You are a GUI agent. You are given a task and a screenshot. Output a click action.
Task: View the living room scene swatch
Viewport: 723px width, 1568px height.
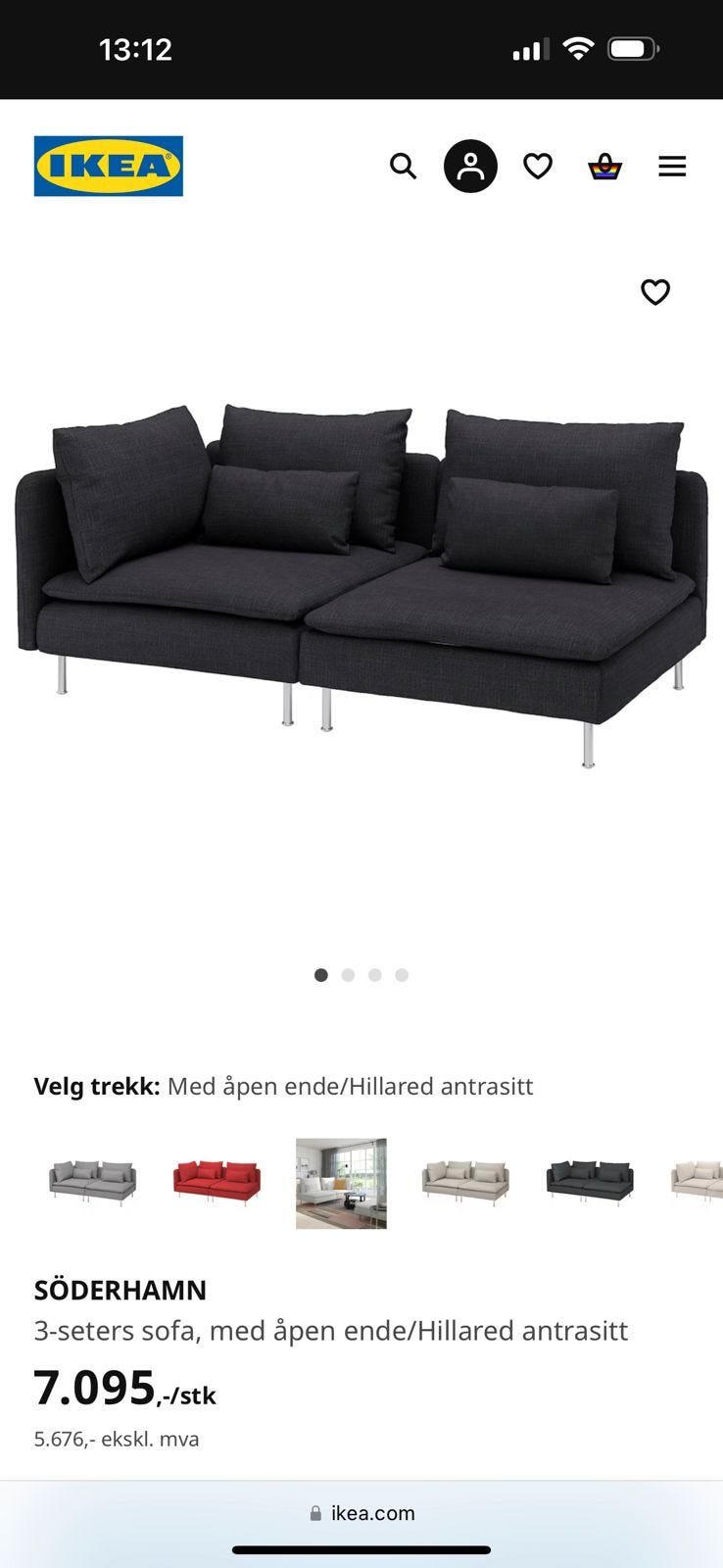point(341,1183)
